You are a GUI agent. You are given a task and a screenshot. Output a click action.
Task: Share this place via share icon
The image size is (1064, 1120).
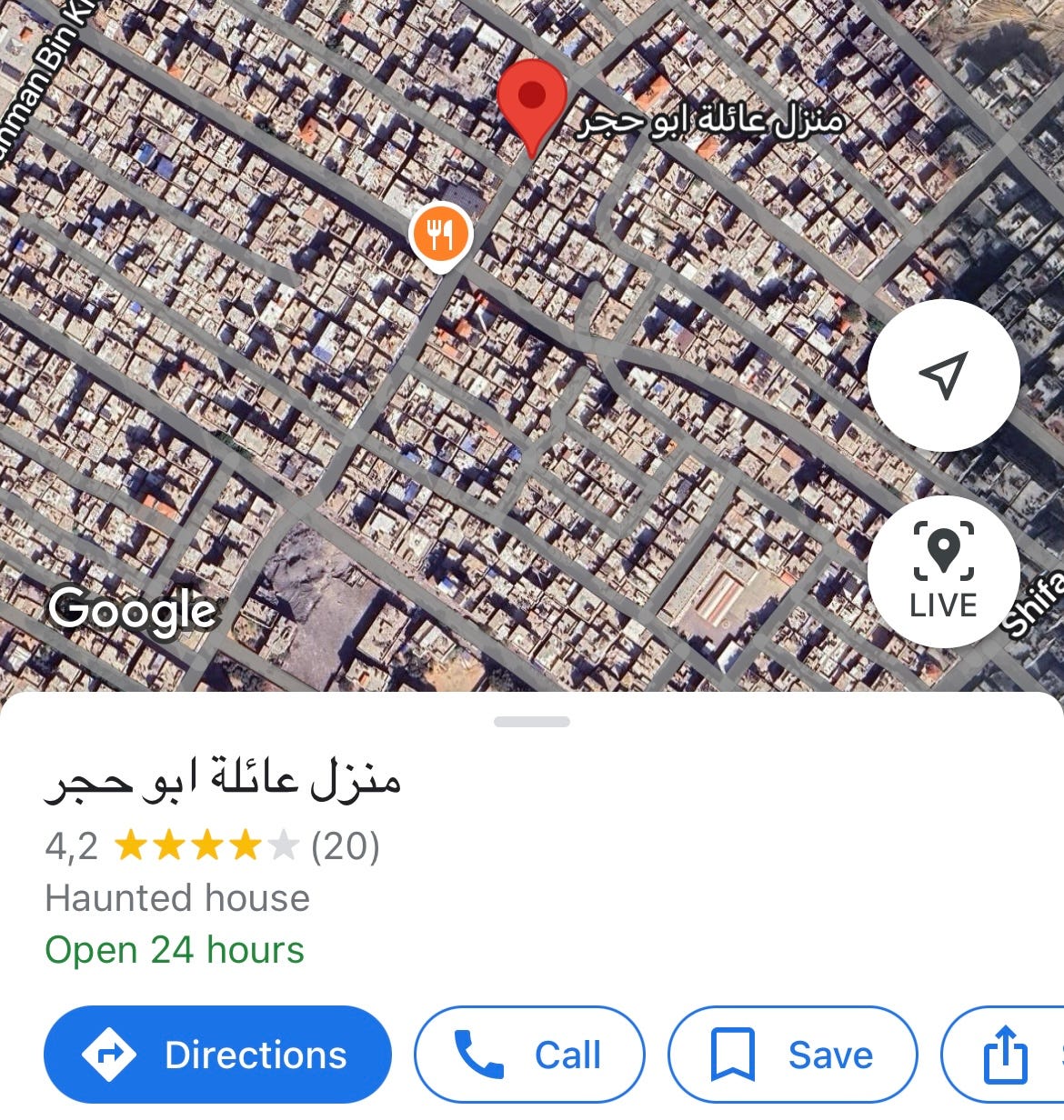click(x=1006, y=1055)
